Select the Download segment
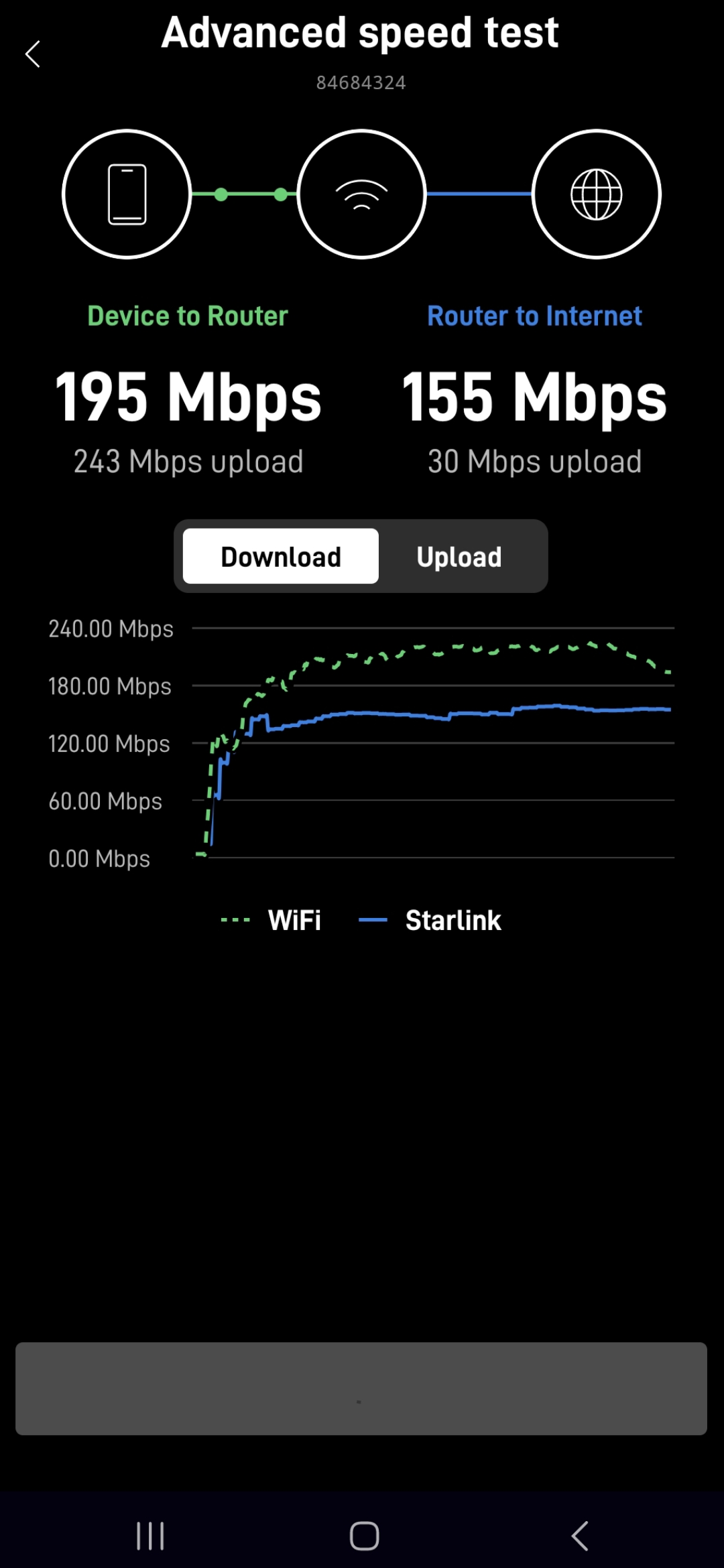This screenshot has height=1568, width=724. [x=281, y=557]
